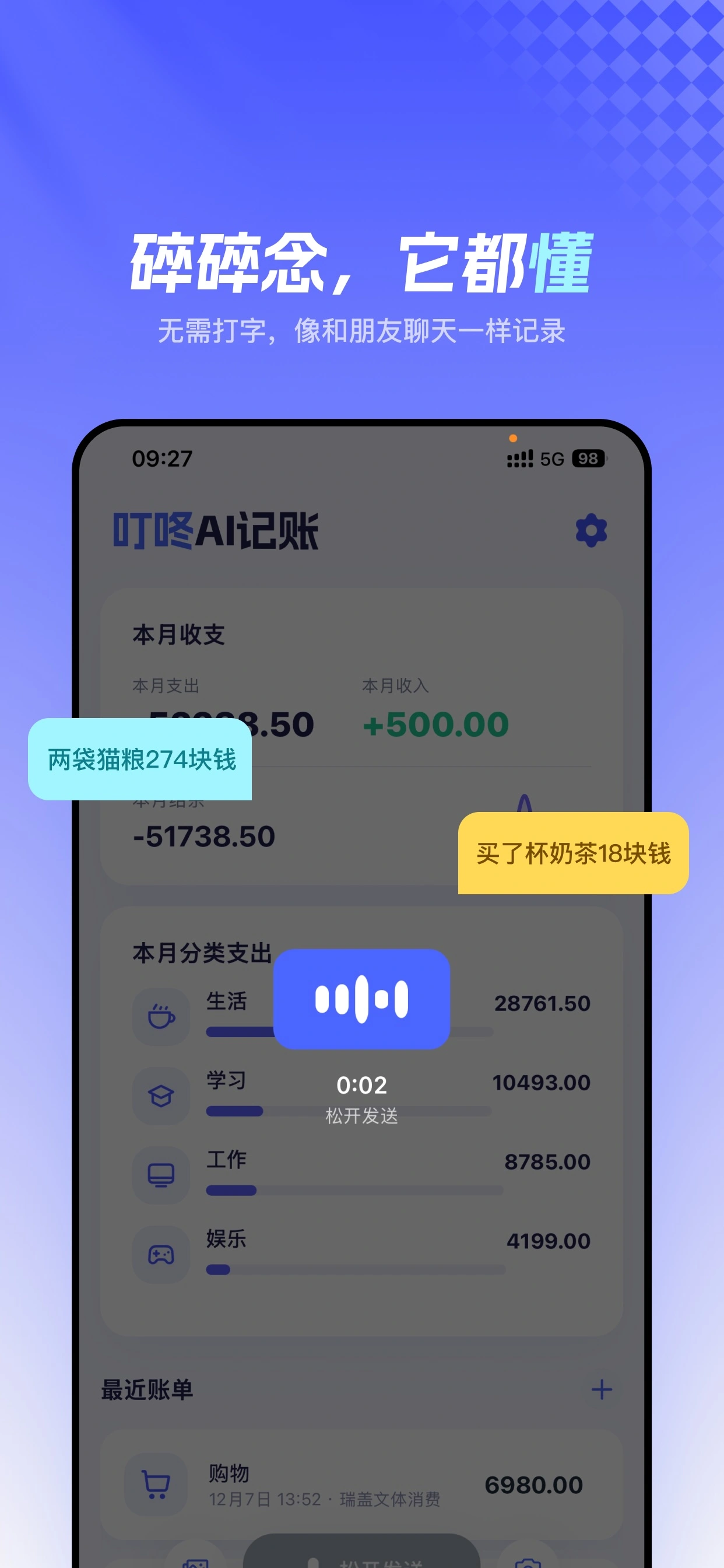Tap the plus button next to 最近账单
This screenshot has height=1568, width=724.
coord(601,1389)
